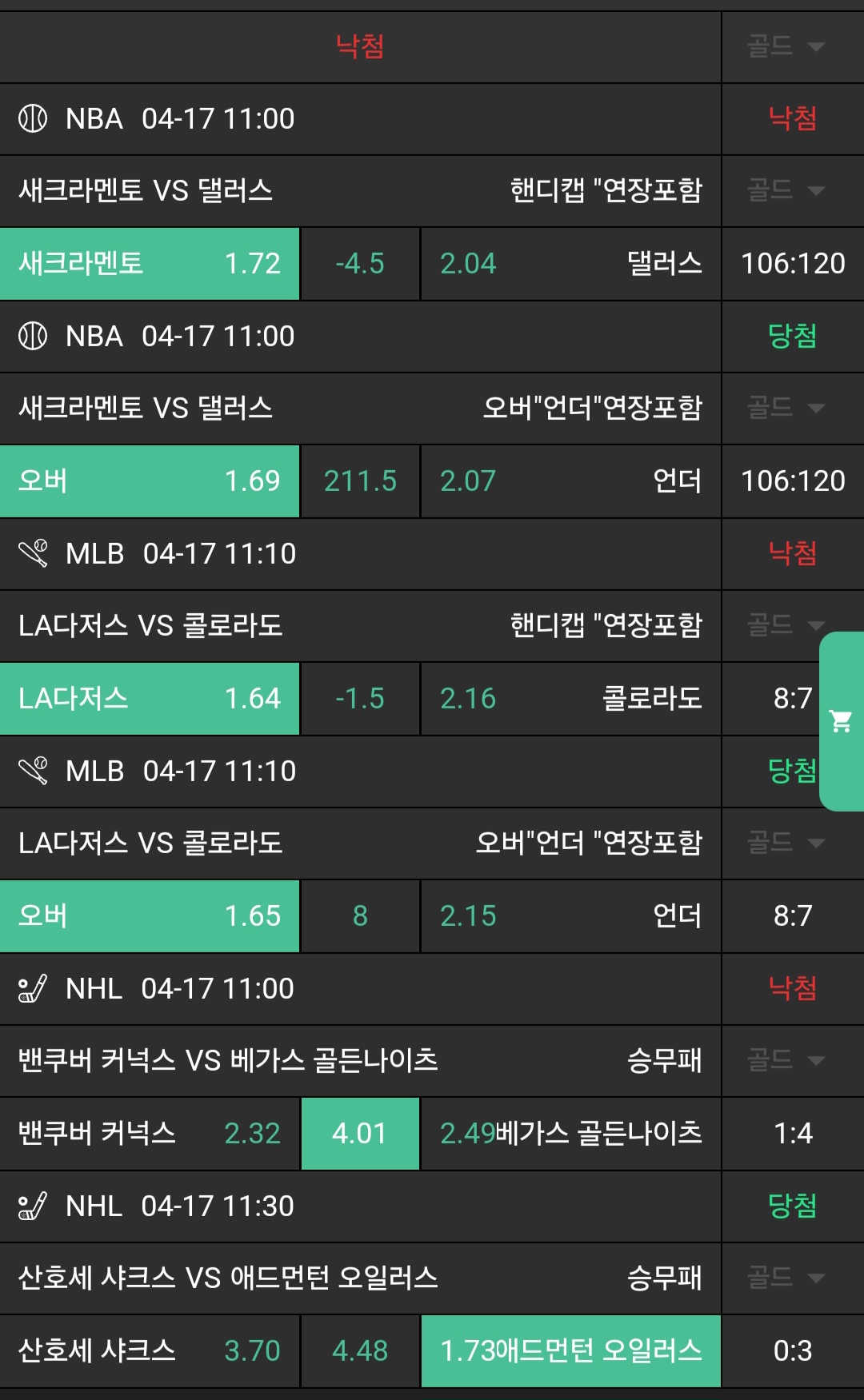
Task: Expand 골드 dropdown for 새크라멘토 VS 댈러스 오버언더
Action: tap(786, 408)
